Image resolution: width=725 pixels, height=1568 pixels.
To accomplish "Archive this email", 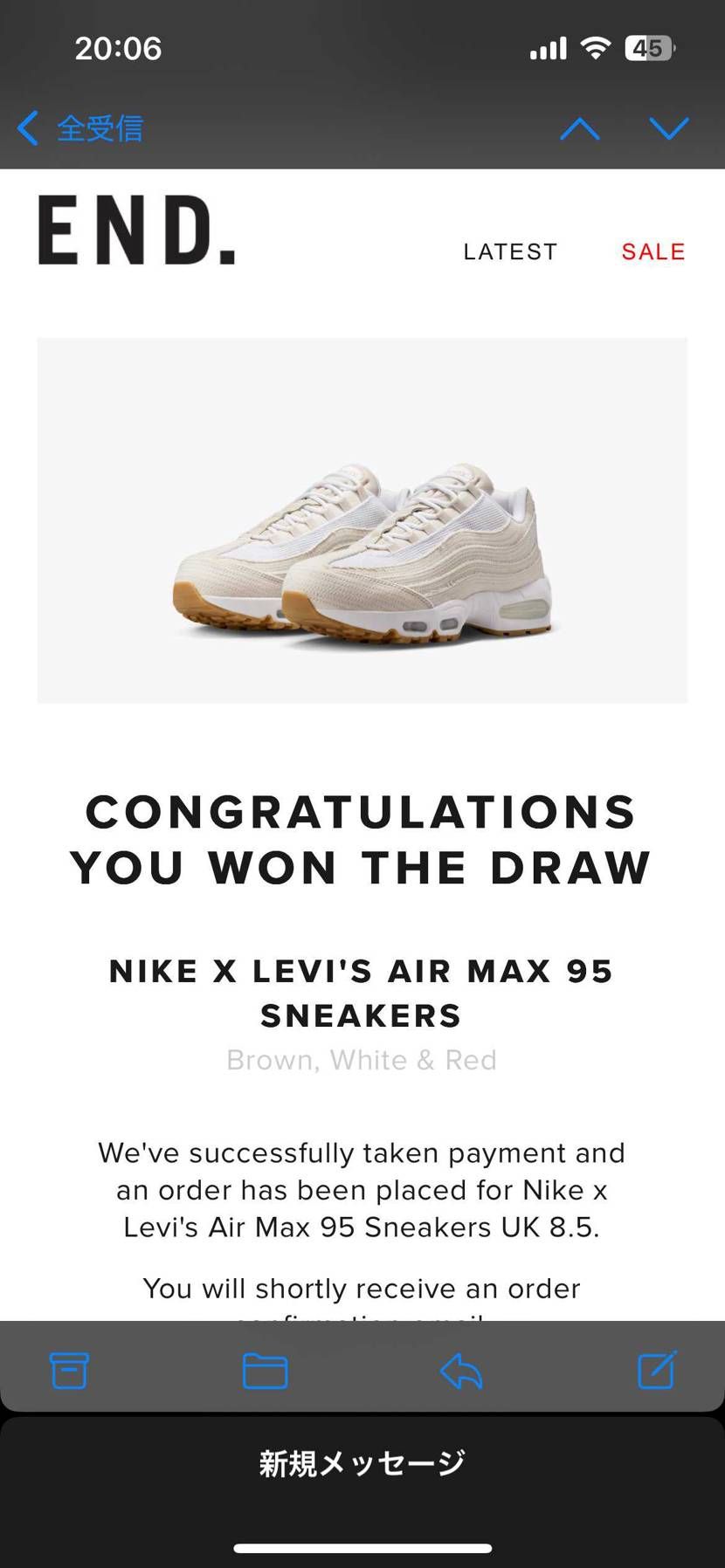I will click(69, 1371).
